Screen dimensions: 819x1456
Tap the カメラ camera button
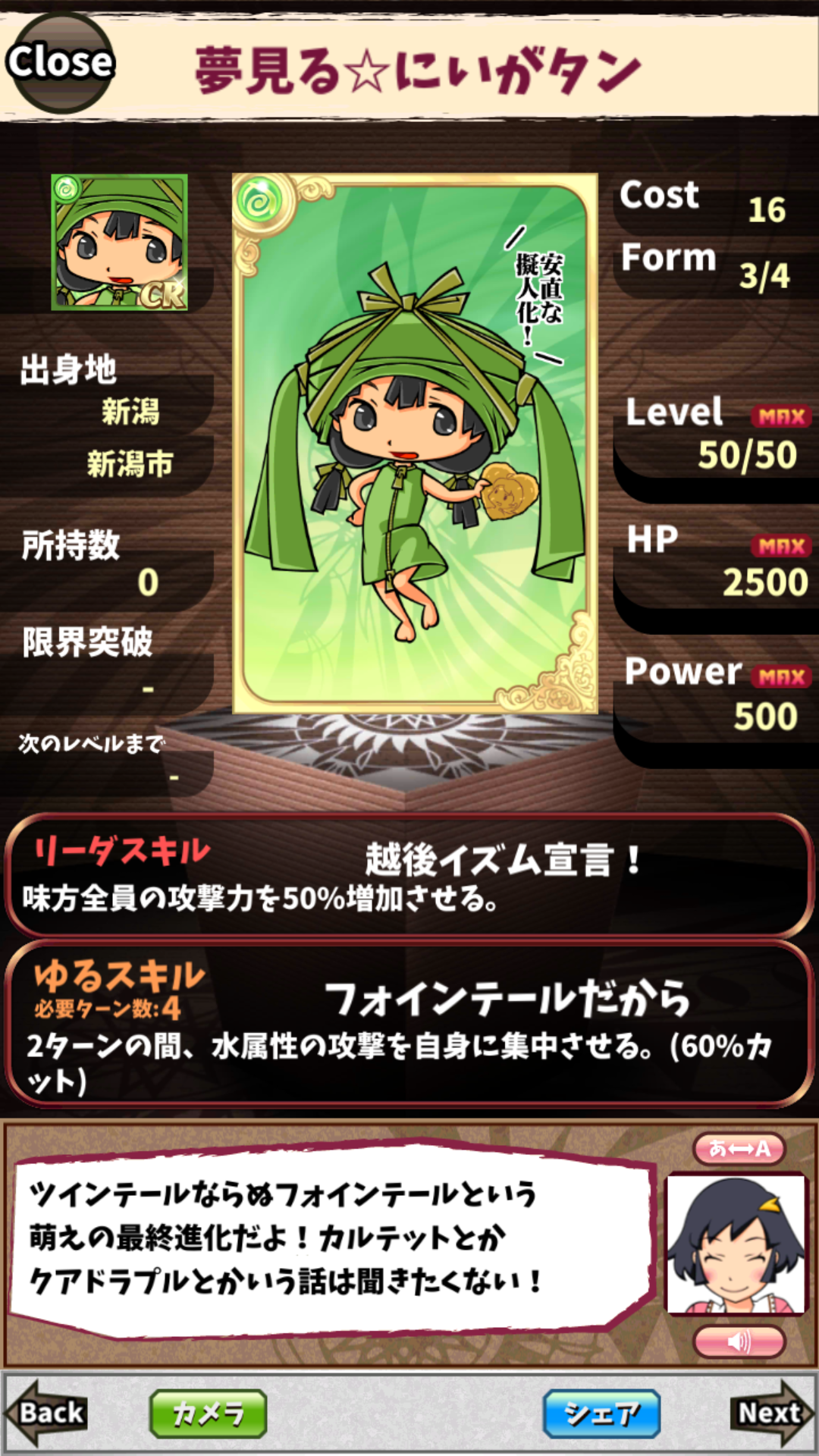coord(208,1414)
